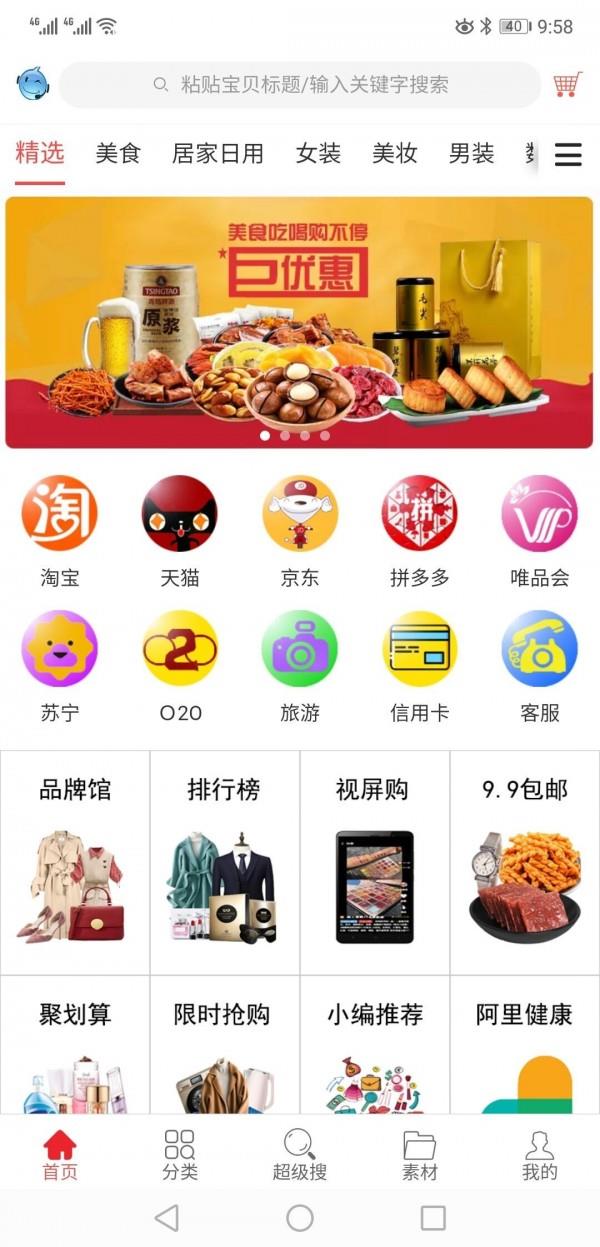Viewport: 600px width, 1247px height.
Task: Open the category hamburger menu
Action: (x=568, y=154)
